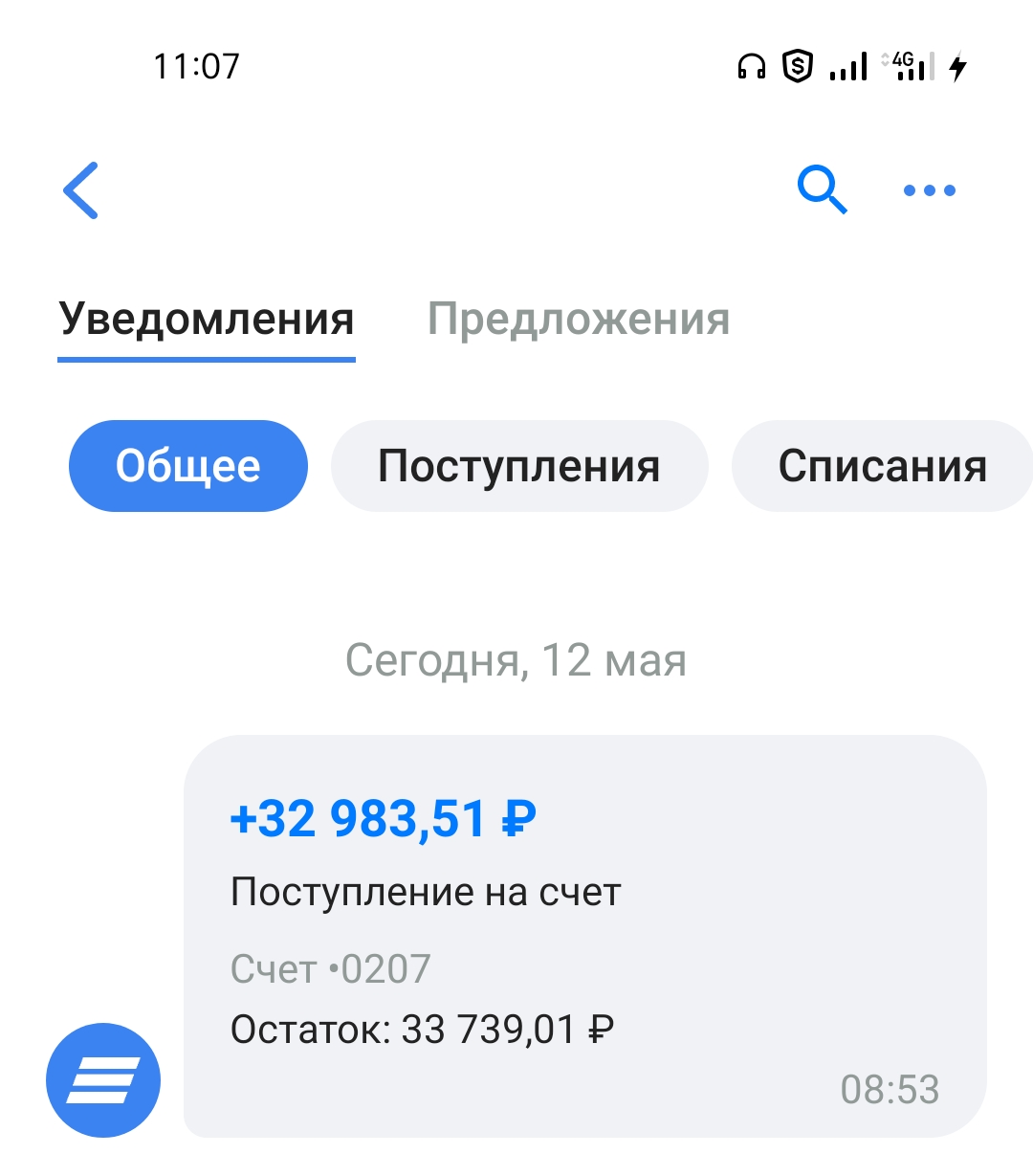Show only Списания notifications
1033x1176 pixels.
[882, 466]
